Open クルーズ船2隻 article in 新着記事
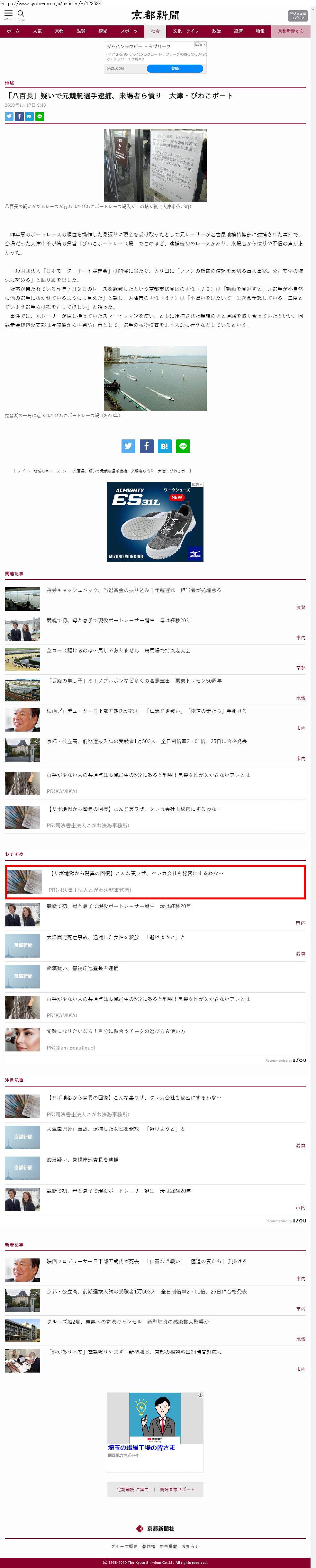Screen dimensions: 316x1568 (128, 1321)
